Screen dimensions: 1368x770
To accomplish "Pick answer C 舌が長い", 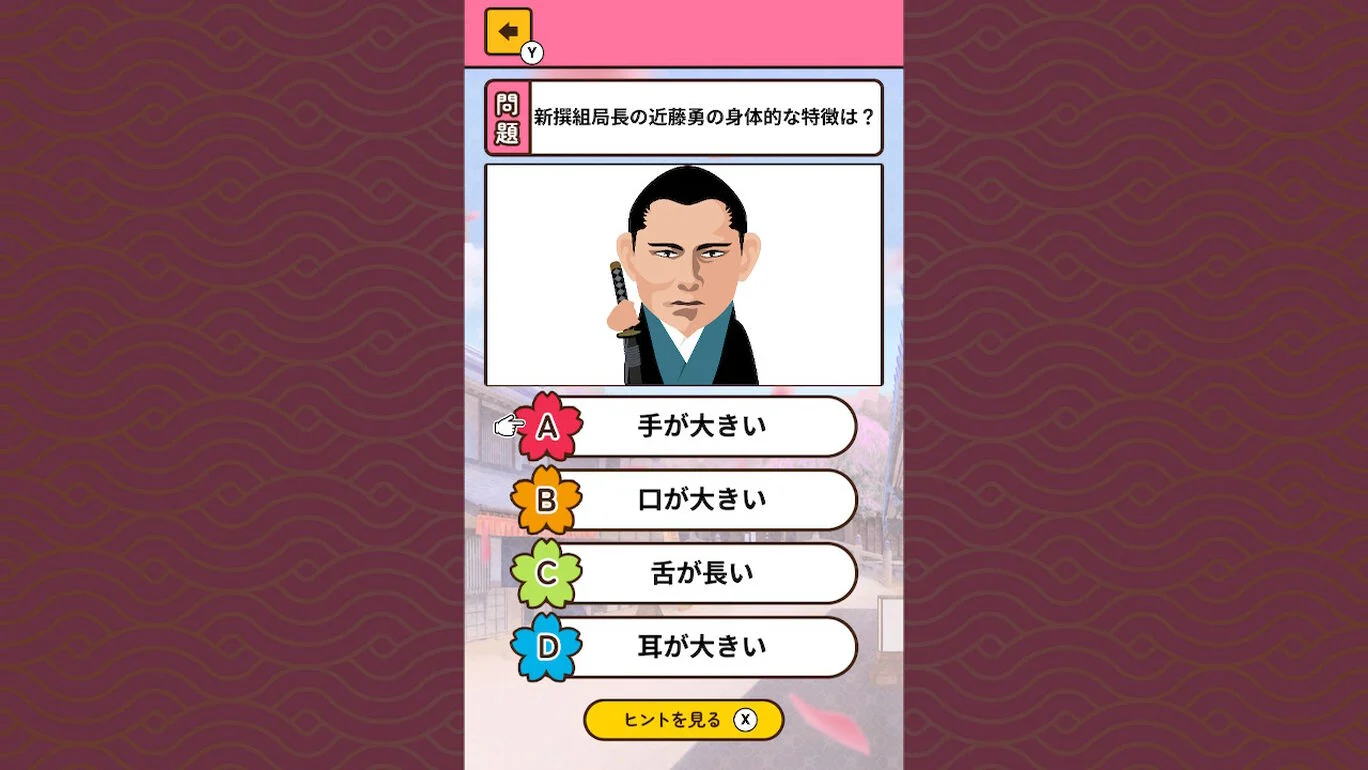I will [701, 573].
